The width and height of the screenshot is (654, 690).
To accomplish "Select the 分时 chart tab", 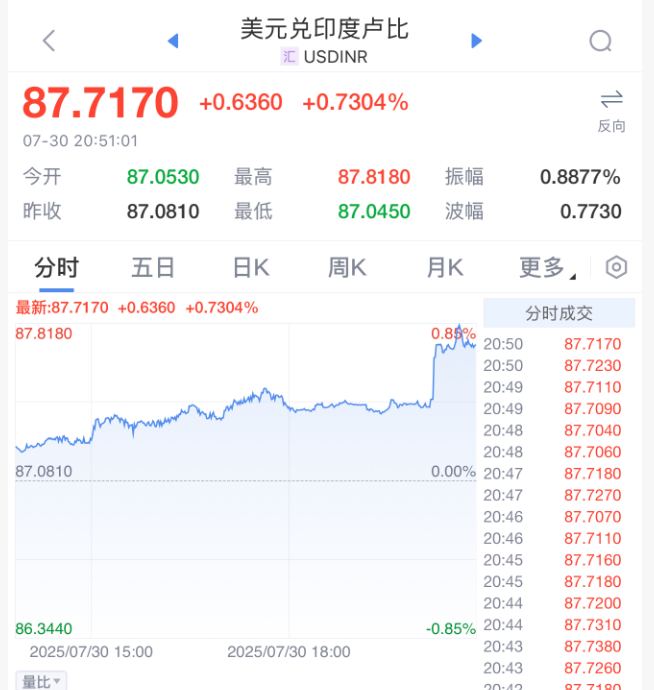I will (x=56, y=267).
